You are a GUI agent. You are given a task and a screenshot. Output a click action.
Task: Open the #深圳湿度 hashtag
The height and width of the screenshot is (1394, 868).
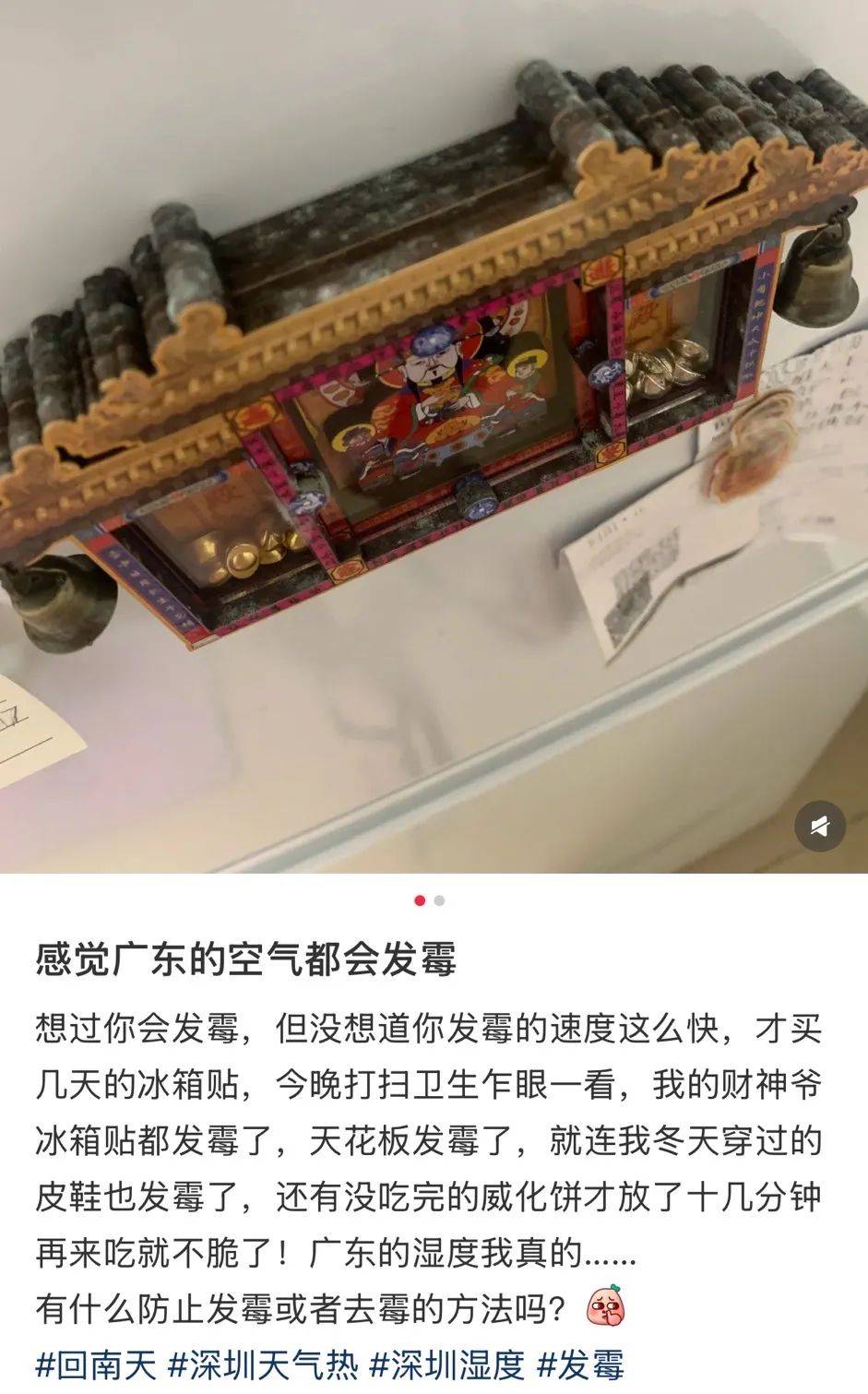pyautogui.click(x=446, y=1364)
